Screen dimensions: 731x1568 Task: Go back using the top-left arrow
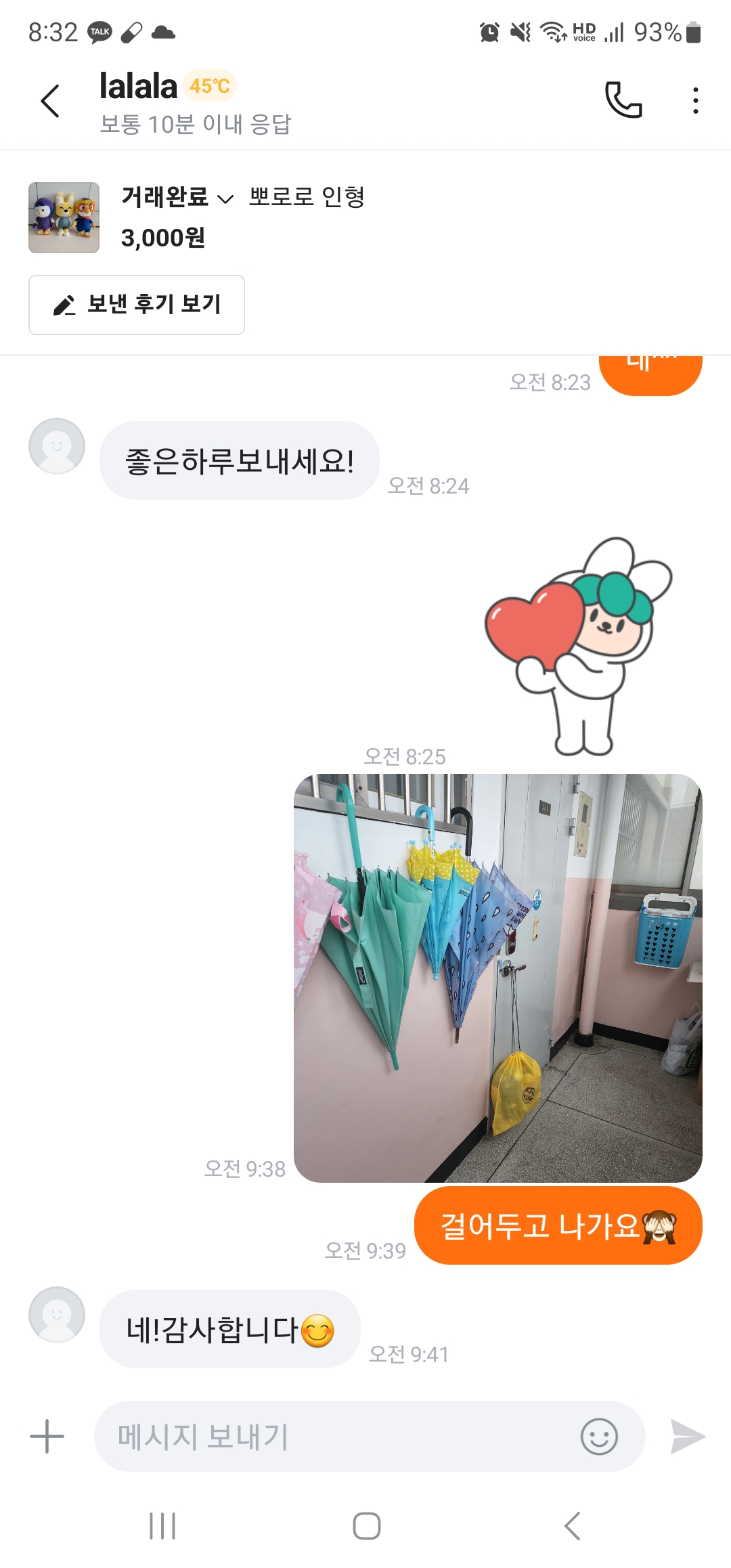point(50,101)
